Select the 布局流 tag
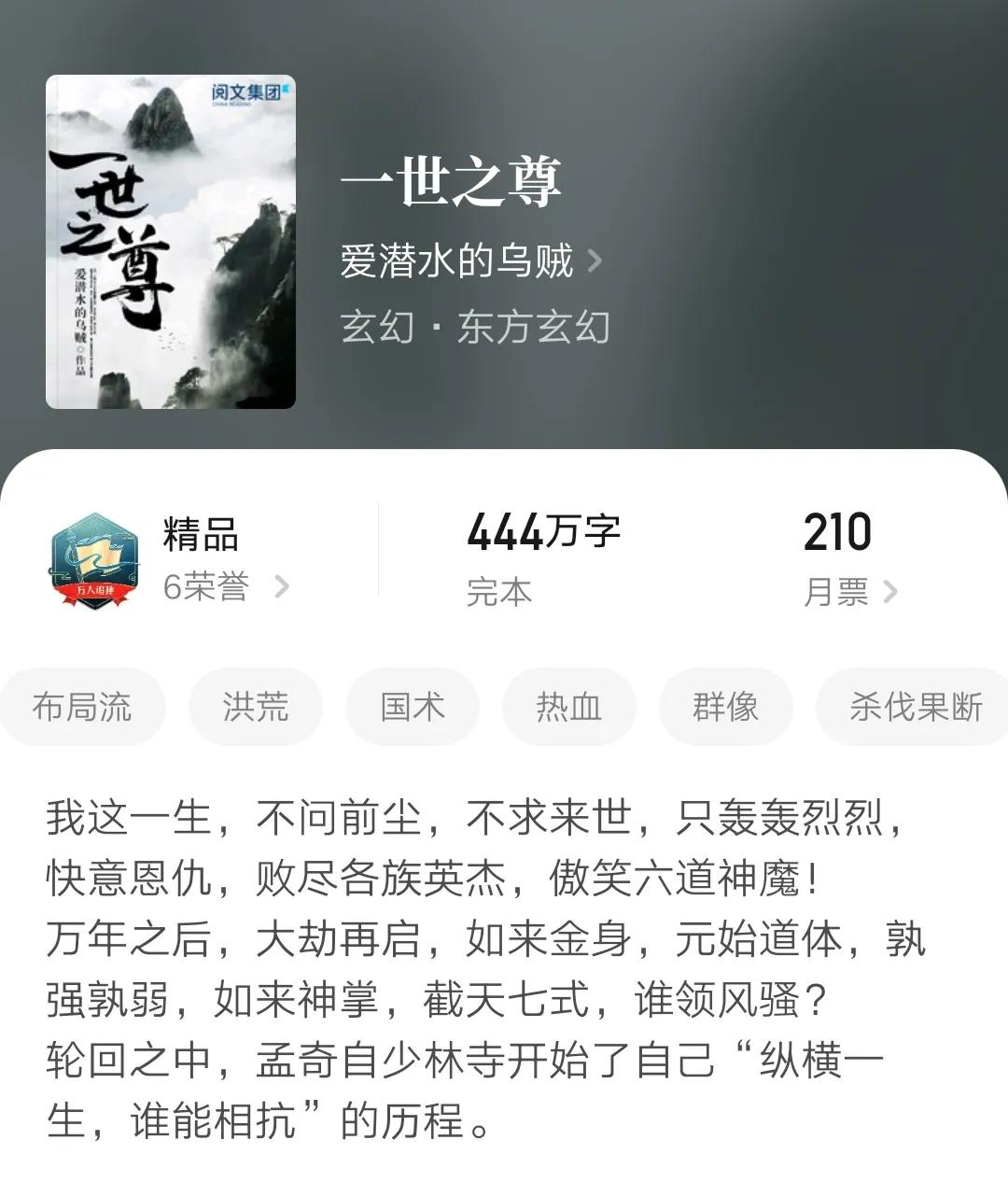This screenshot has height=1182, width=1008. tap(82, 707)
